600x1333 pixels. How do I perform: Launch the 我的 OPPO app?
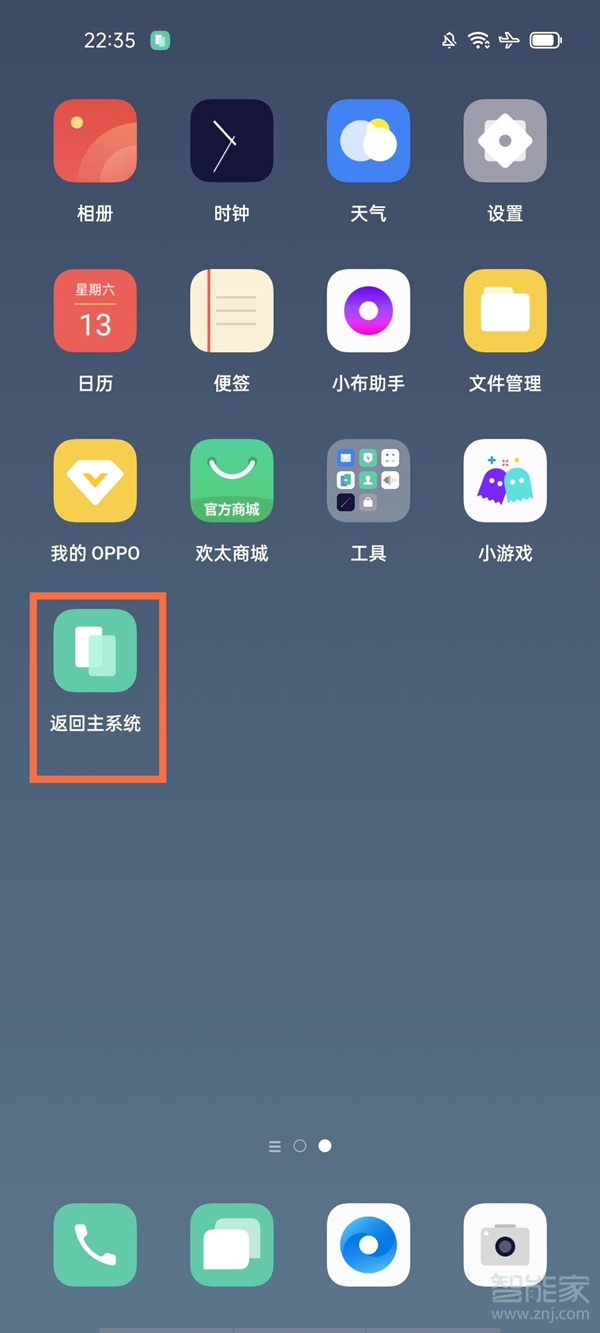pos(95,480)
